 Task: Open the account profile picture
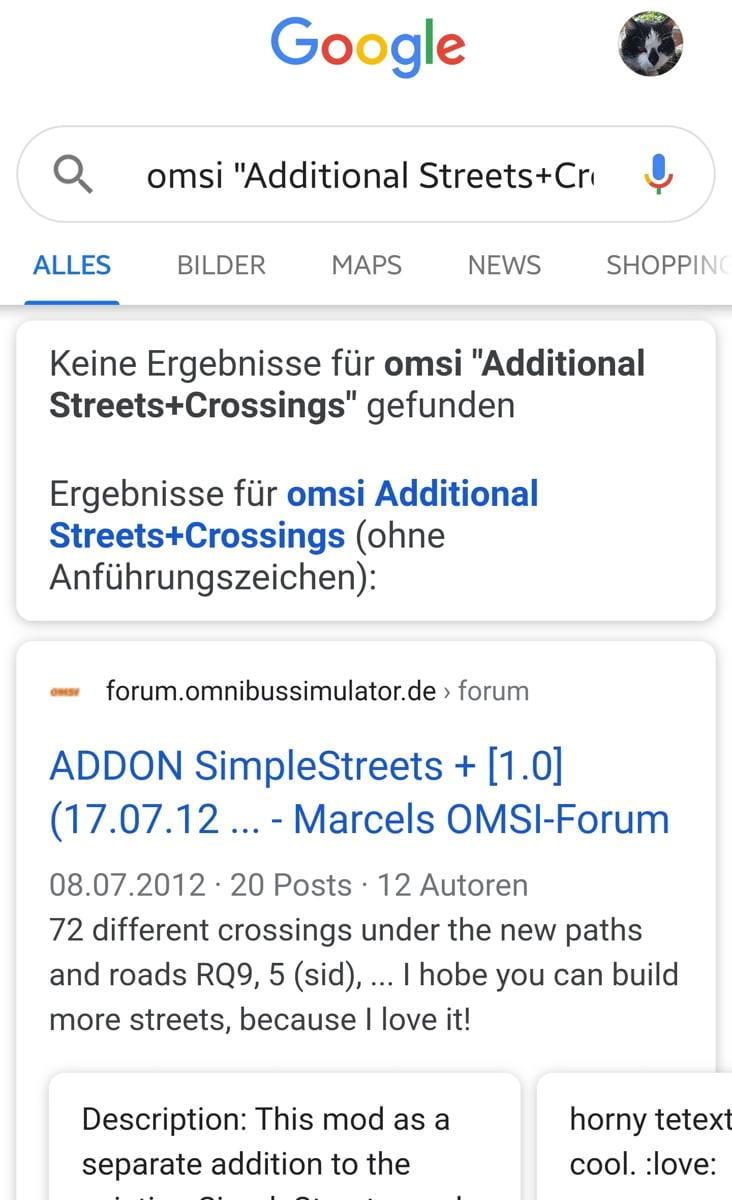coord(651,45)
